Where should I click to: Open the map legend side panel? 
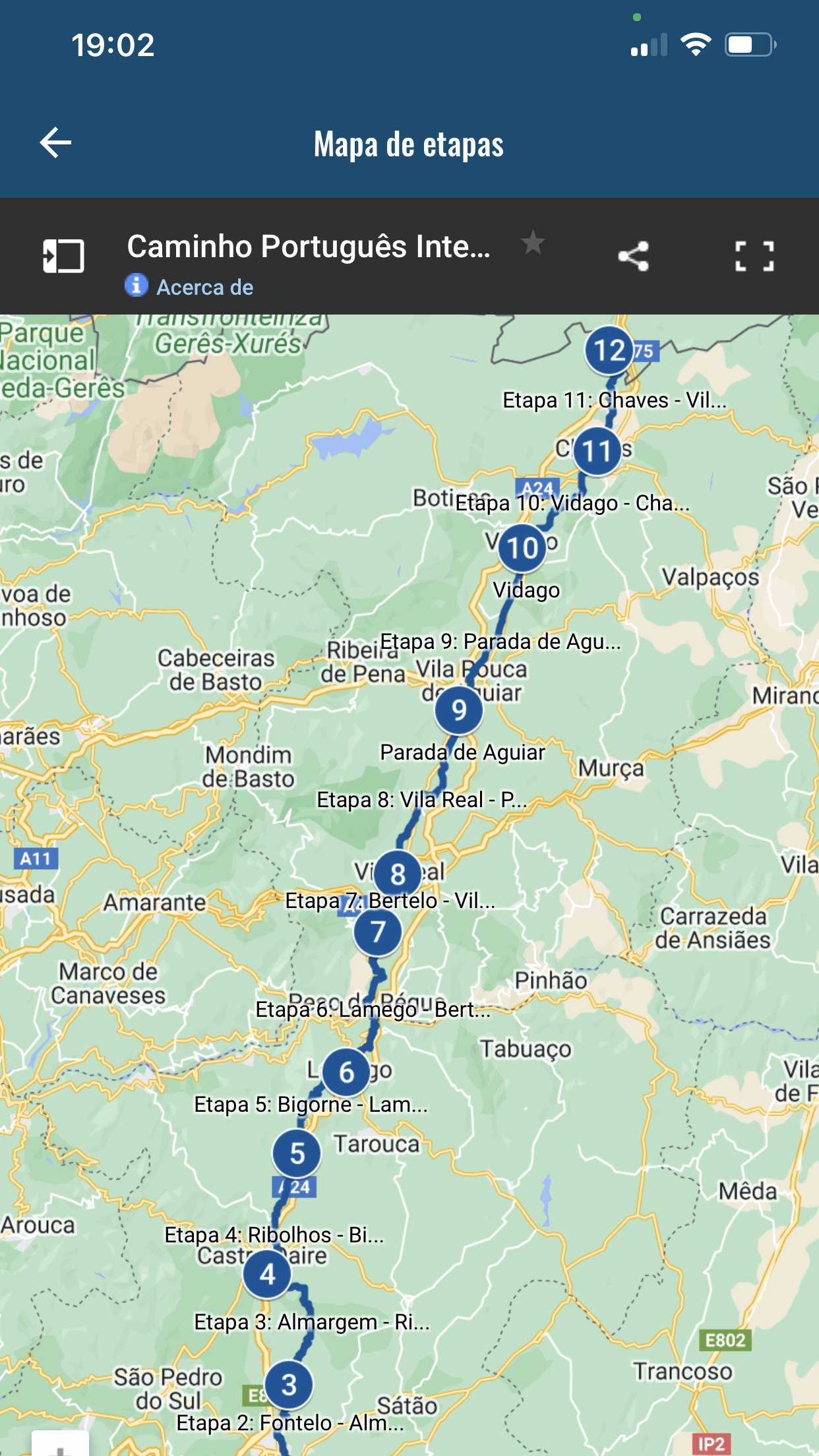[63, 256]
